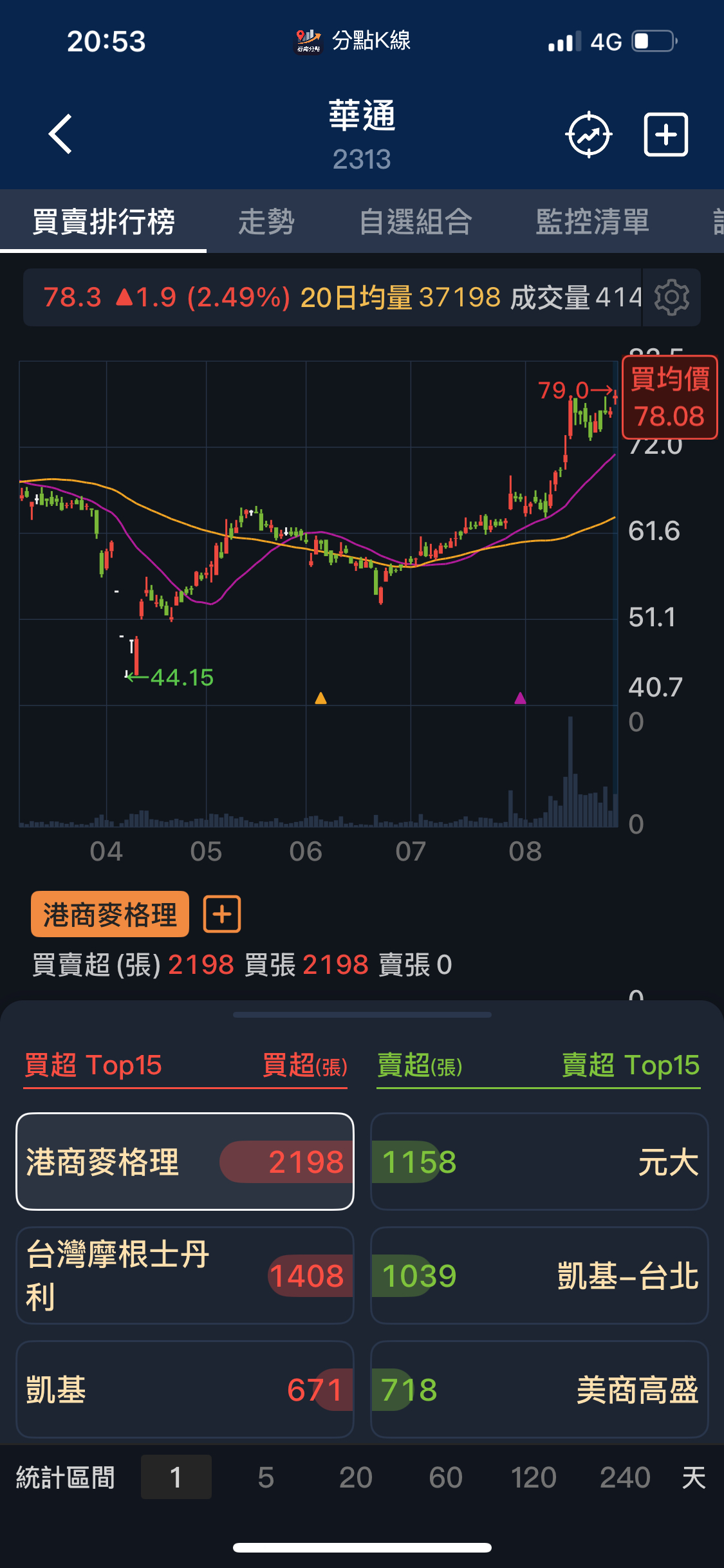Set the statistics interval to 120 days
724x1568 pixels.
pos(534,1477)
